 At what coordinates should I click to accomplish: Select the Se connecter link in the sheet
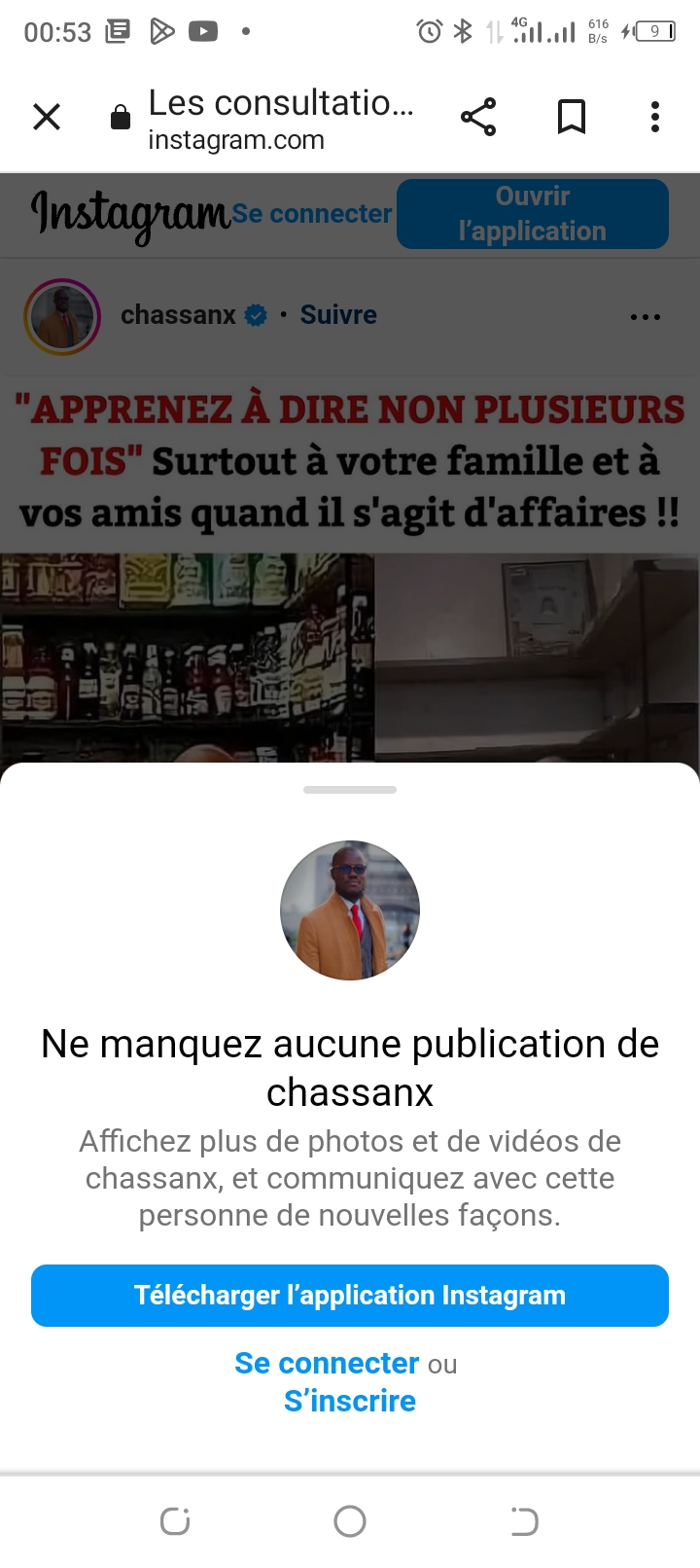tap(327, 1364)
